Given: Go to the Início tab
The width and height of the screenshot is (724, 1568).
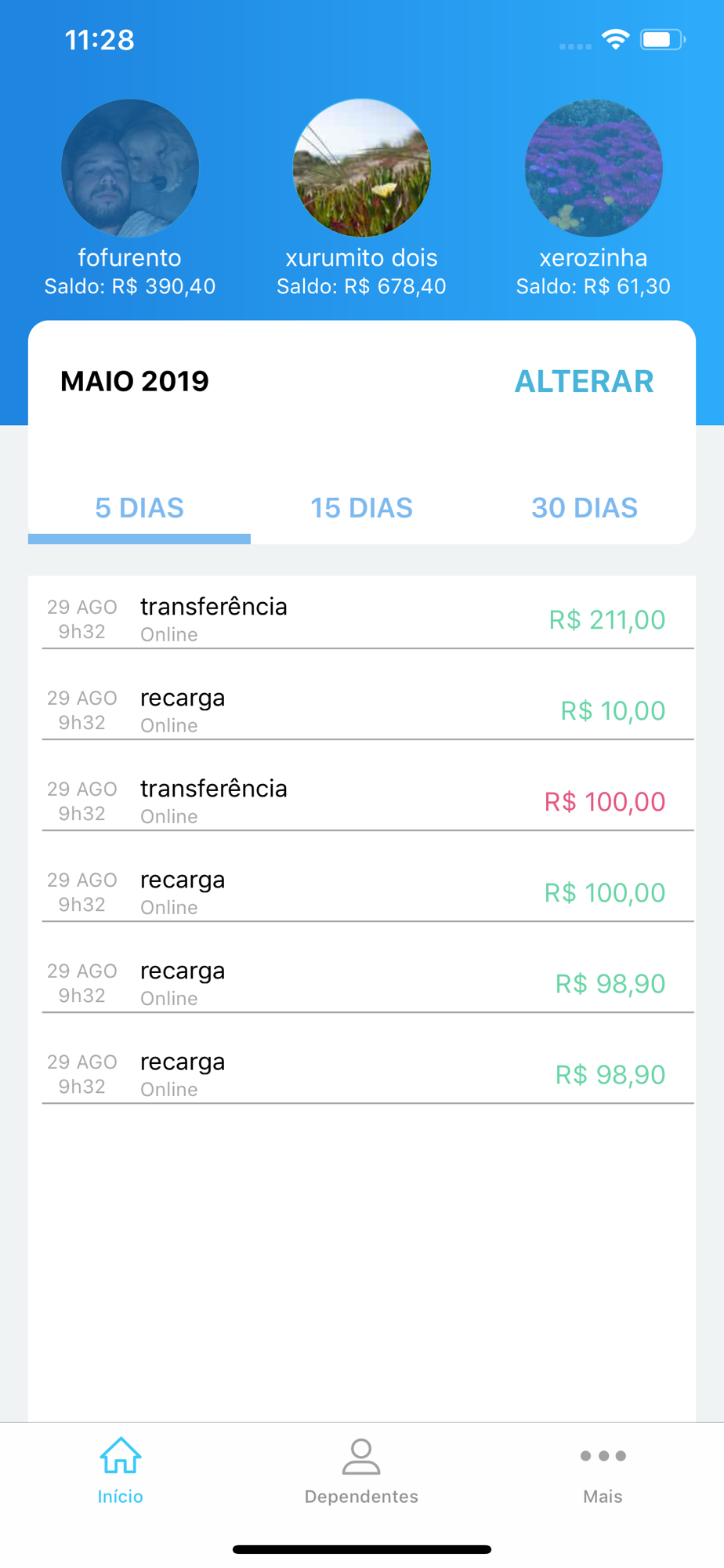Looking at the screenshot, I should coord(121,1471).
